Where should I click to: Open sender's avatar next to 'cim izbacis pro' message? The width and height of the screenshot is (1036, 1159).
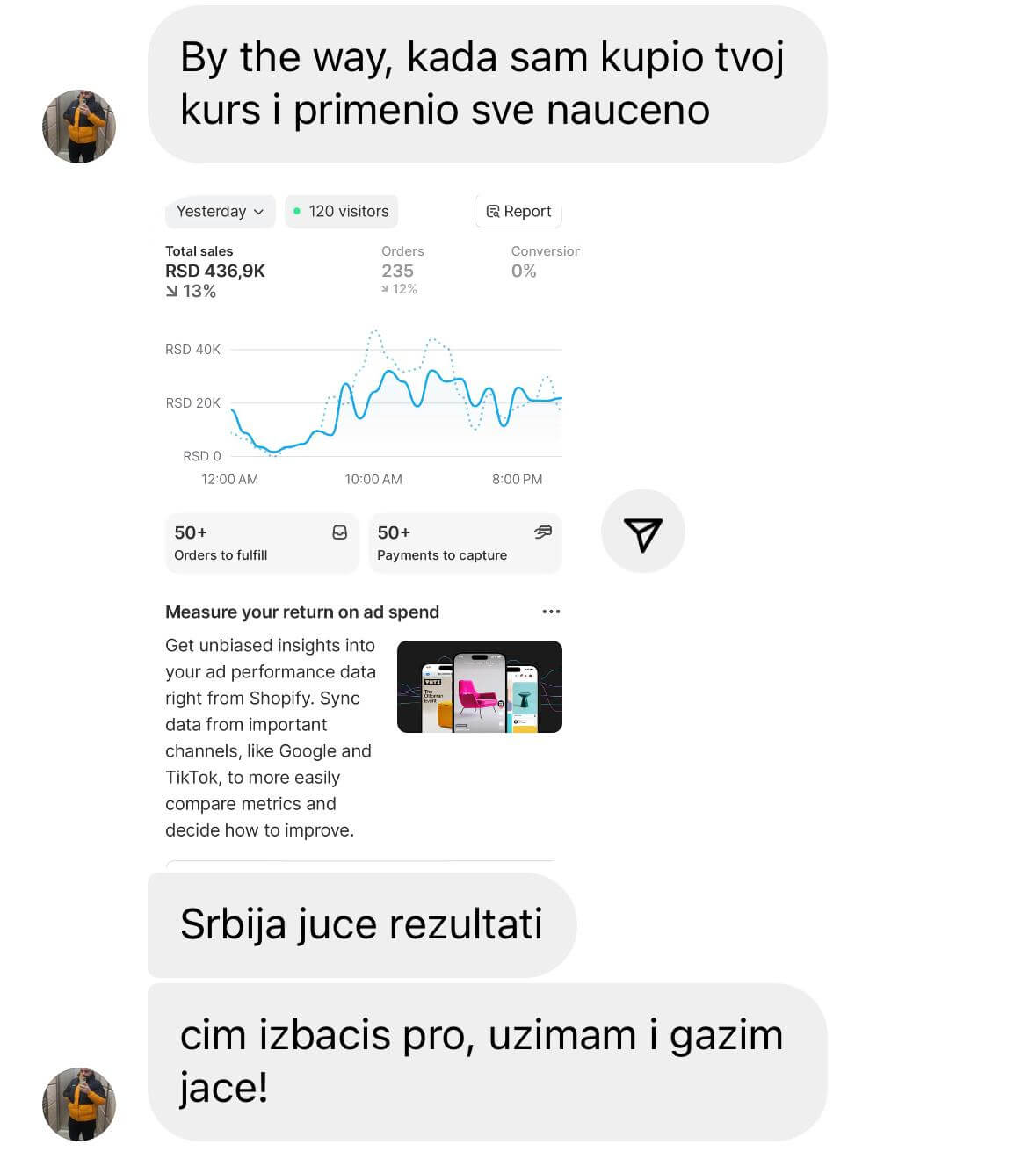coord(79,1105)
